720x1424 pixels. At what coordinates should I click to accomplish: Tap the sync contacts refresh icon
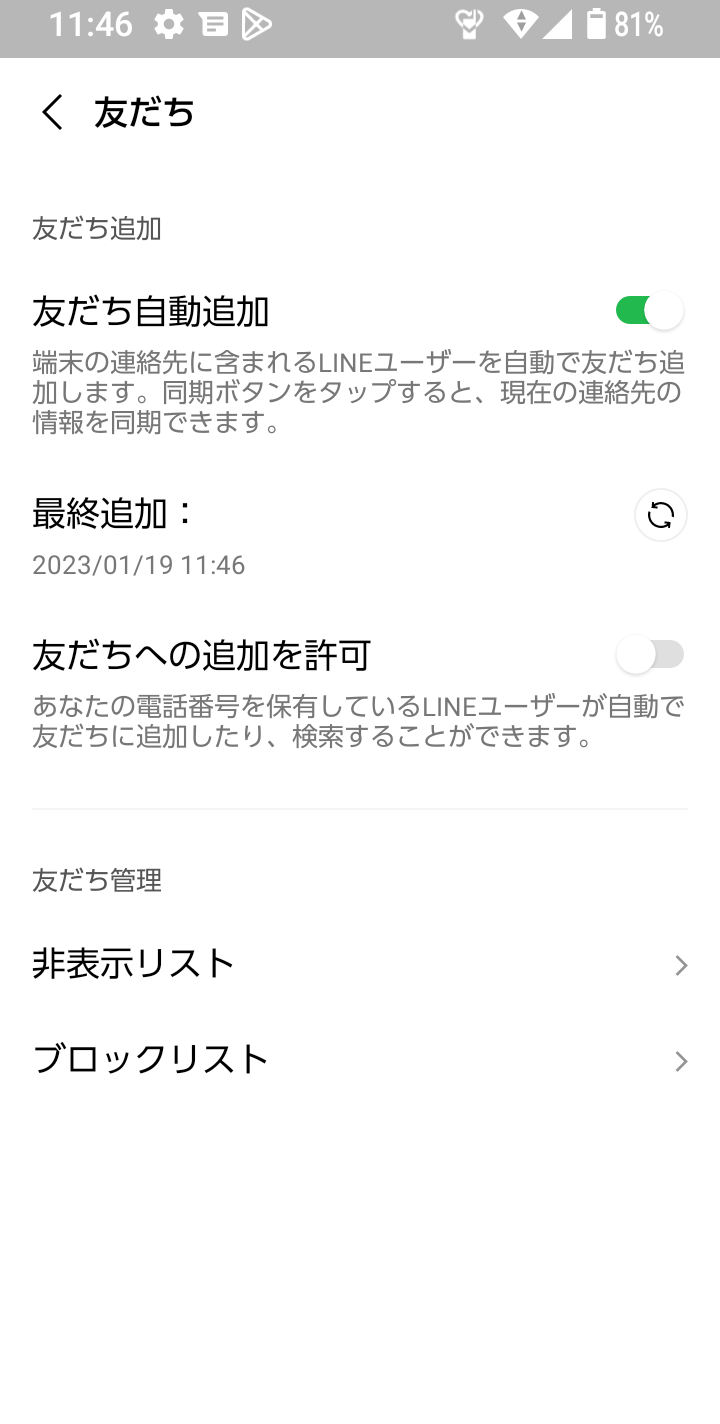[661, 515]
